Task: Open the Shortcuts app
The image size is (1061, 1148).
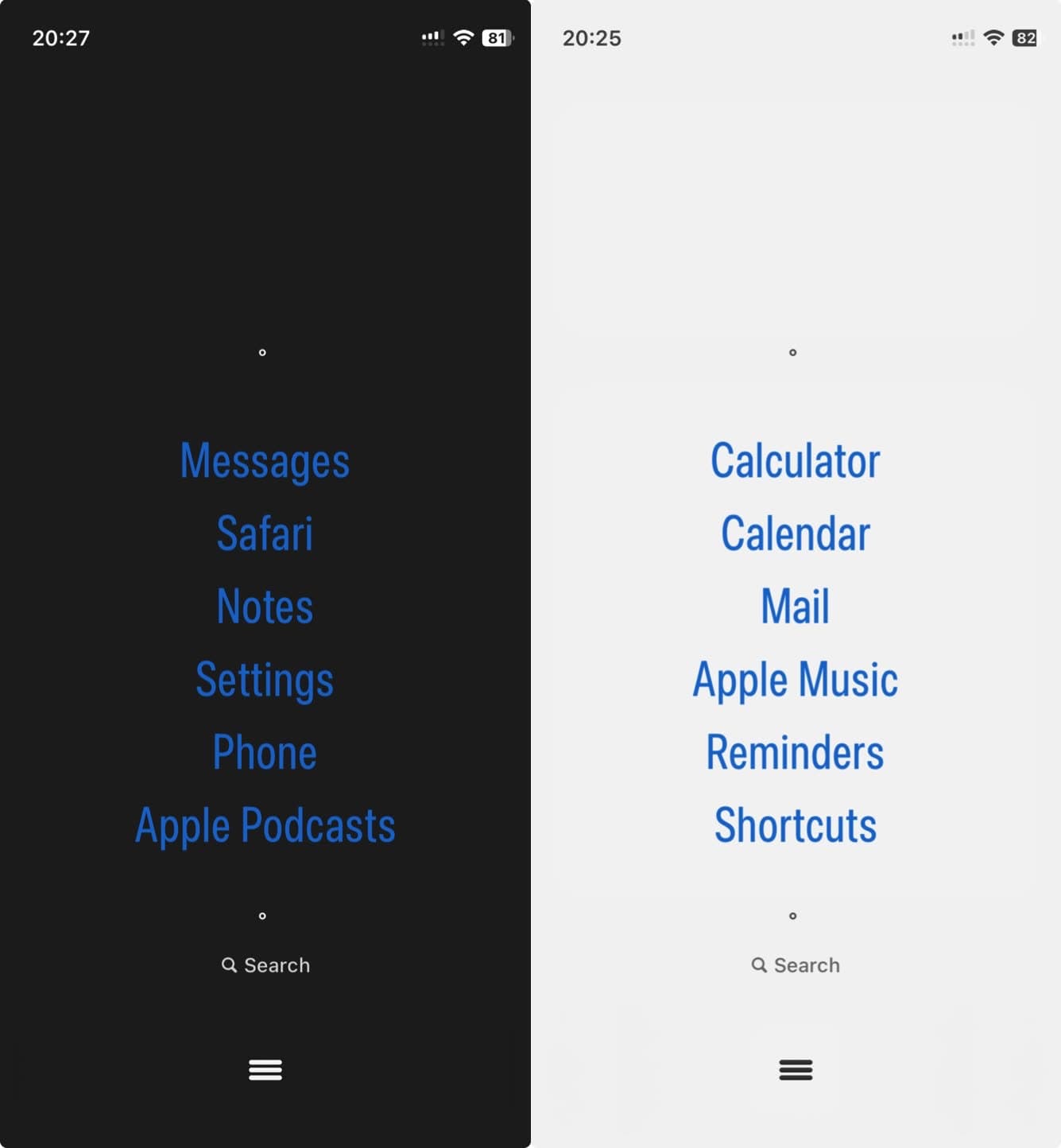Action: click(x=795, y=825)
